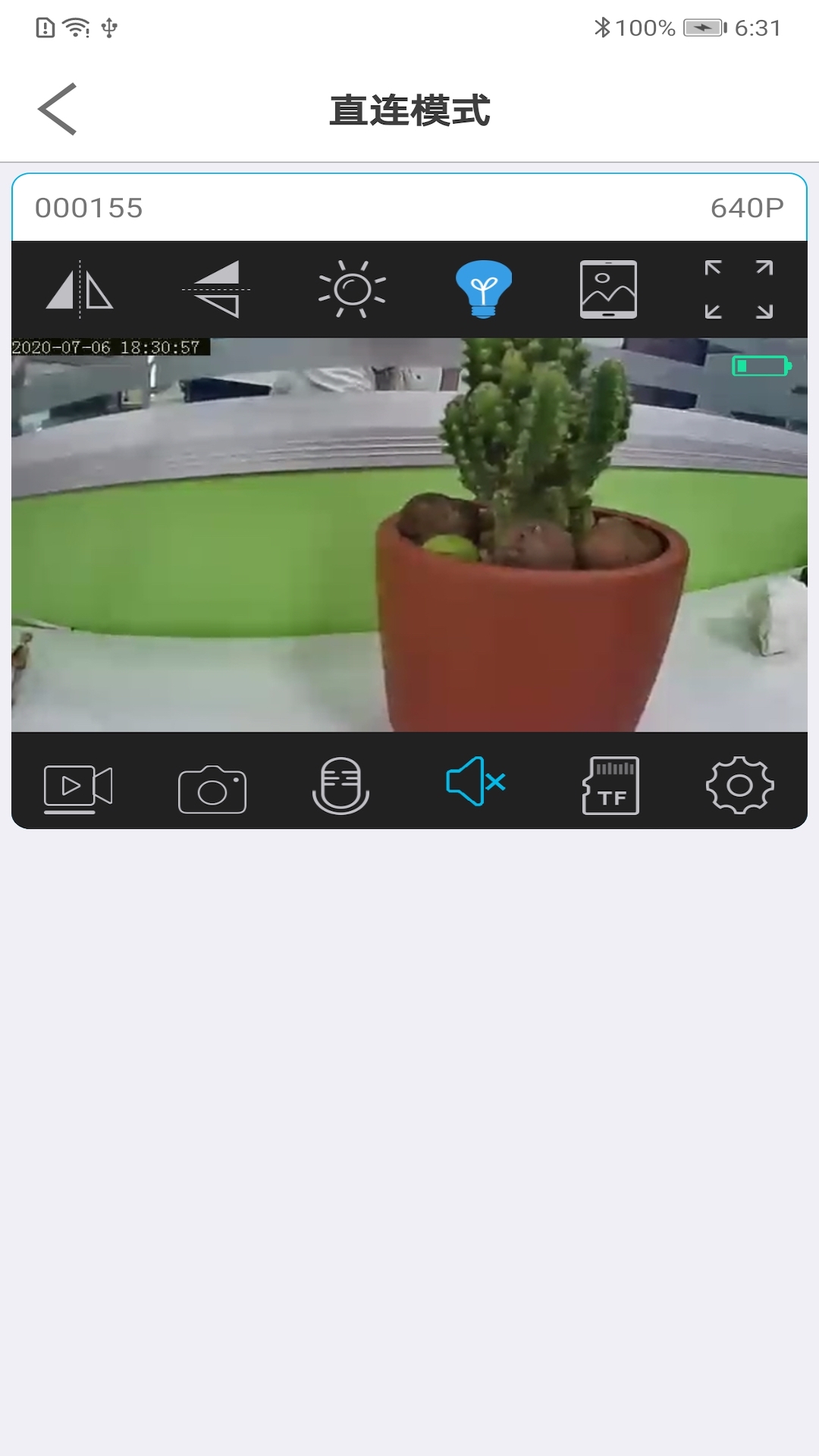
Task: Open camera settings gear
Action: click(739, 786)
